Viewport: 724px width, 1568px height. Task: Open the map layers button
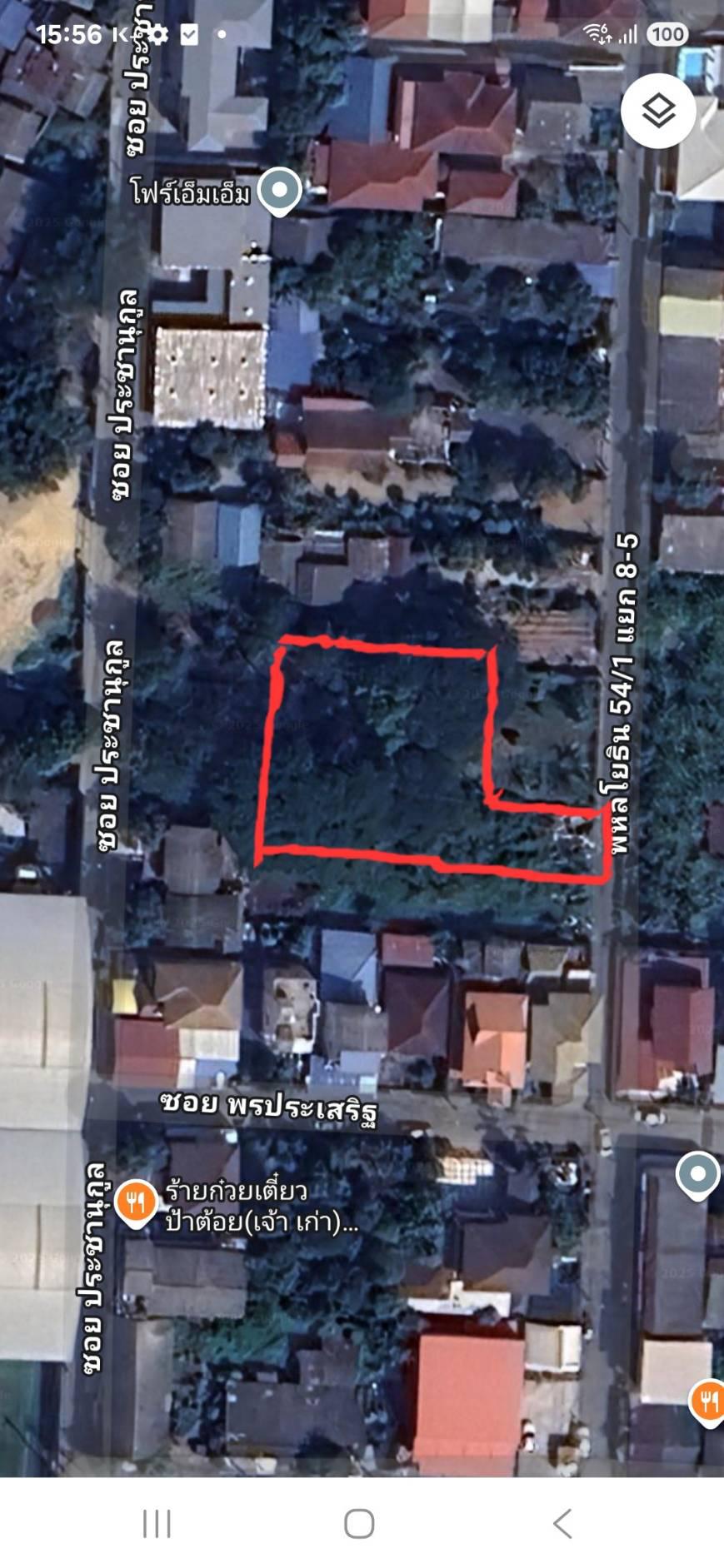pyautogui.click(x=658, y=111)
